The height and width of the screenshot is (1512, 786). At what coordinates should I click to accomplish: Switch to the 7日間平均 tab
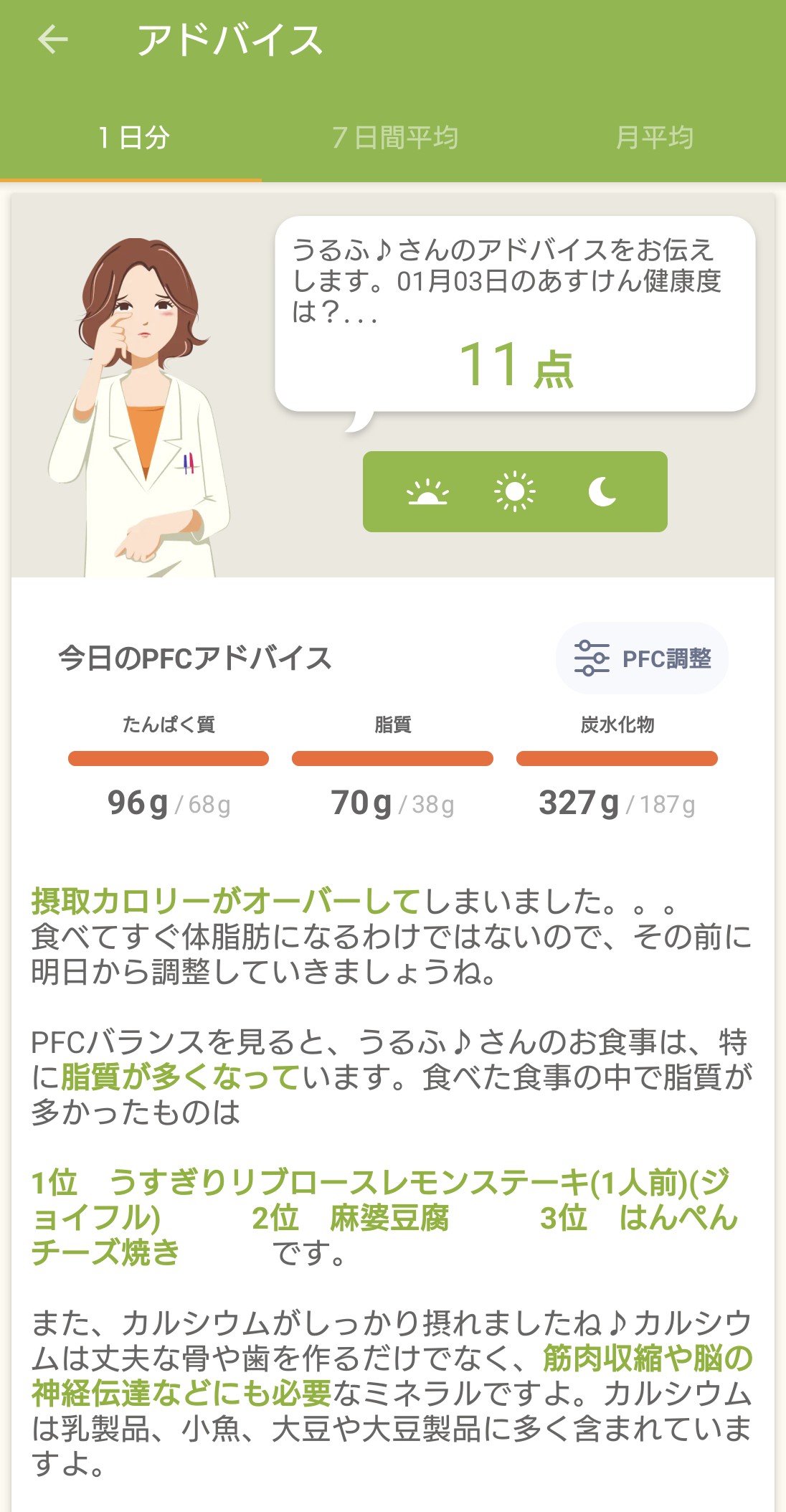coord(394,137)
